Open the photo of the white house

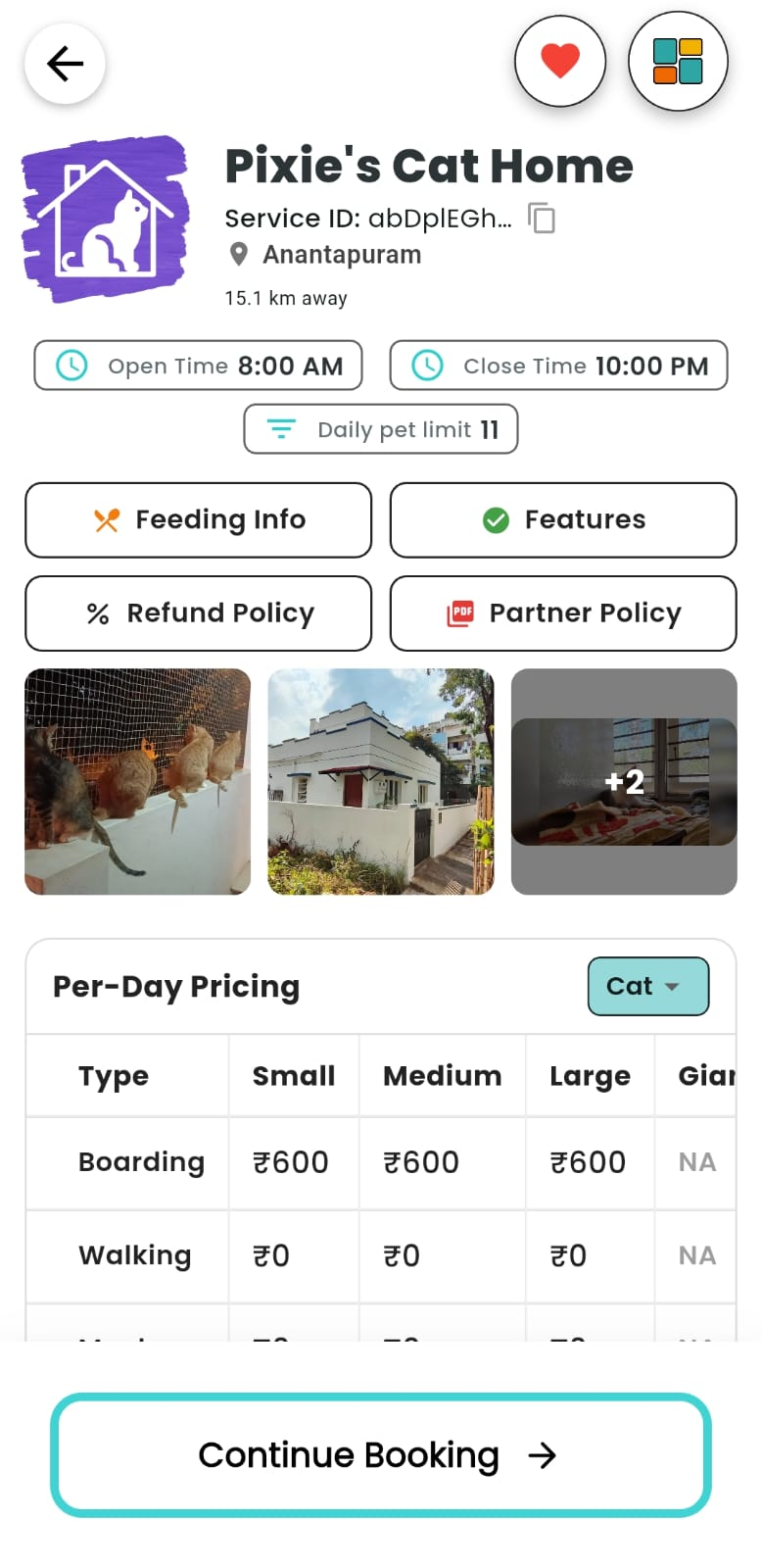click(381, 781)
